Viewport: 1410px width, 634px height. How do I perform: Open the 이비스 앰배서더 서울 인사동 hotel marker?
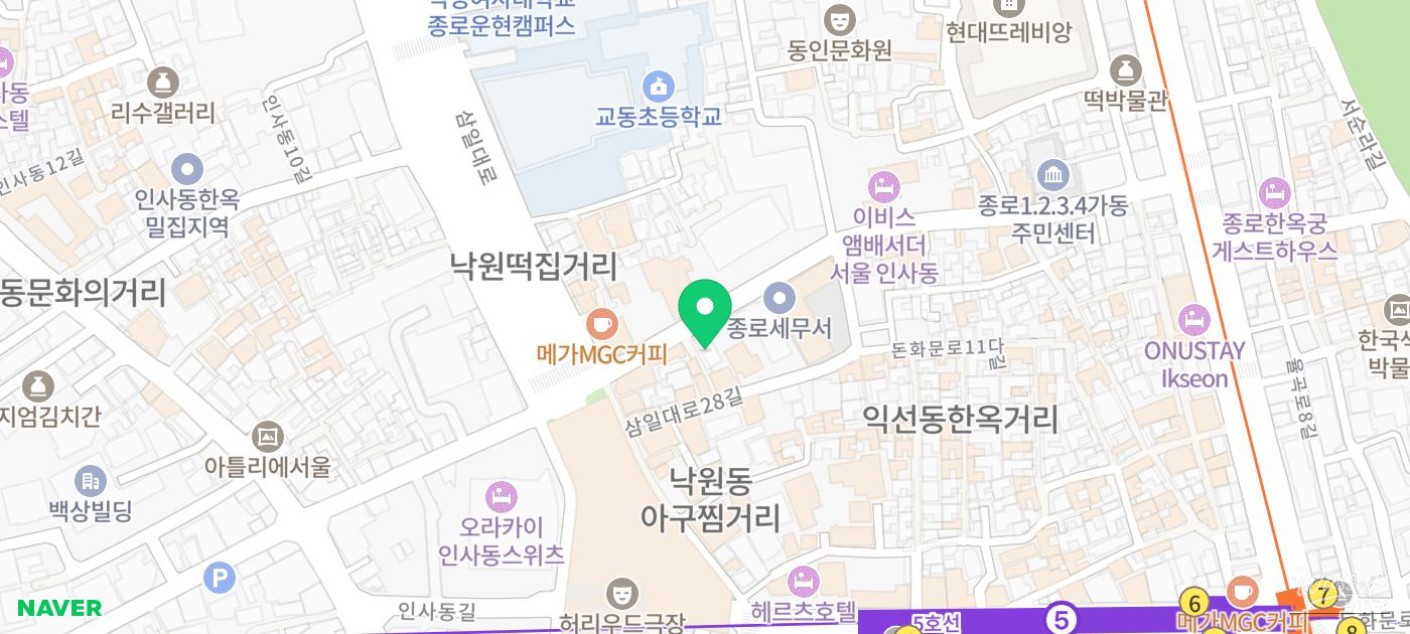click(884, 187)
